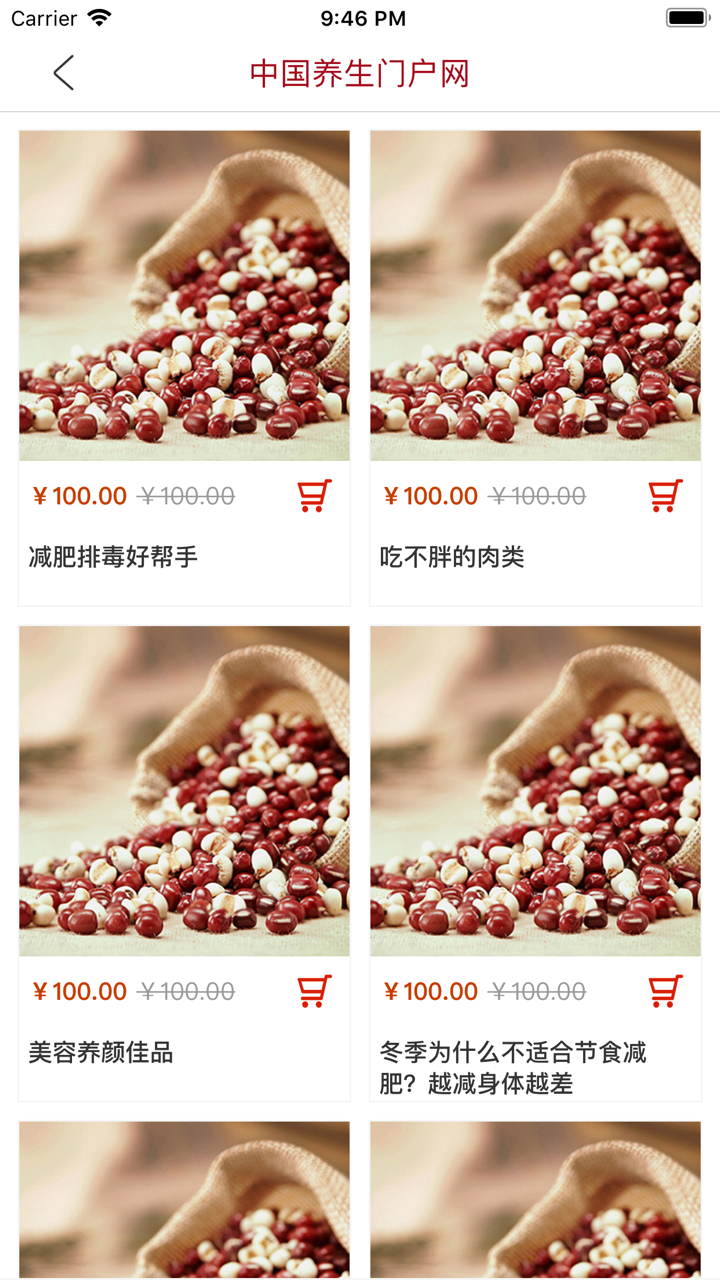
Task: Tap the time 9:46 PM in status bar
Action: tap(360, 17)
